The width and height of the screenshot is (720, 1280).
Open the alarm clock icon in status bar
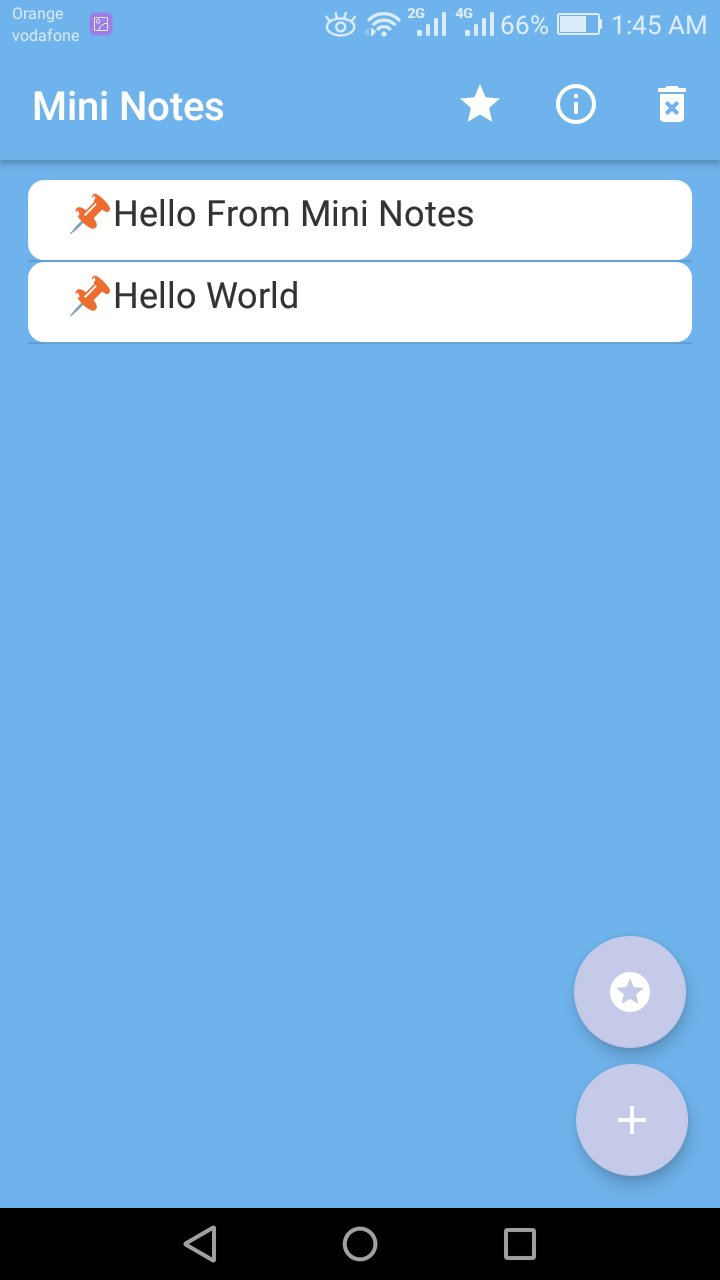pyautogui.click(x=340, y=25)
